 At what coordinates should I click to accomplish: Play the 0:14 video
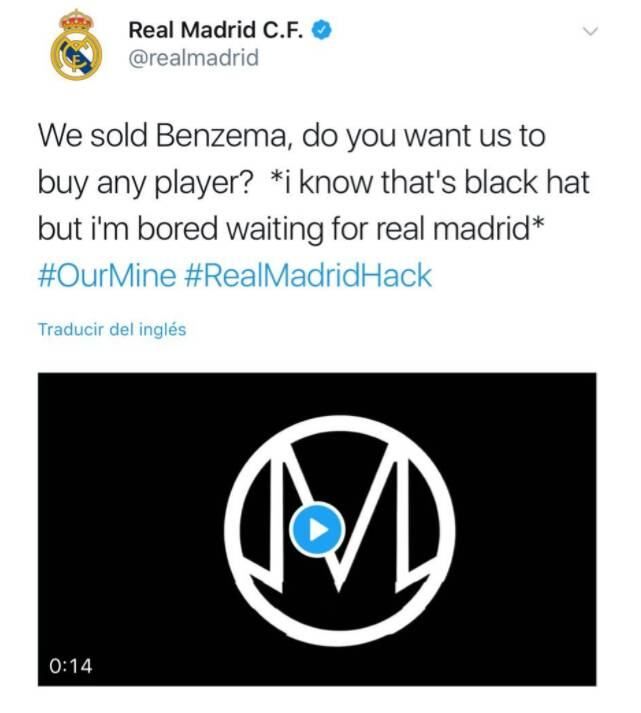coord(317,529)
